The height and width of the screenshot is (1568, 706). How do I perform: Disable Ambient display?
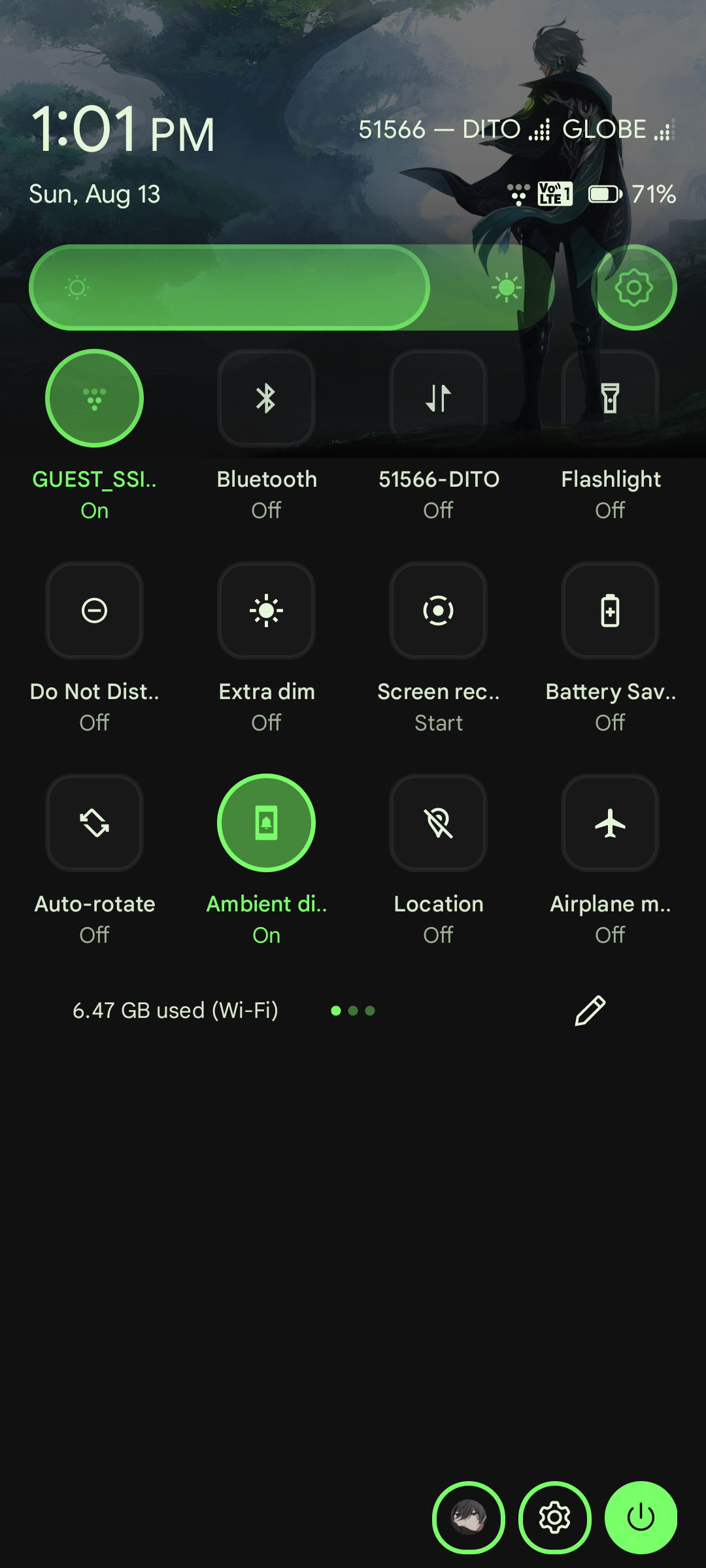click(x=266, y=823)
